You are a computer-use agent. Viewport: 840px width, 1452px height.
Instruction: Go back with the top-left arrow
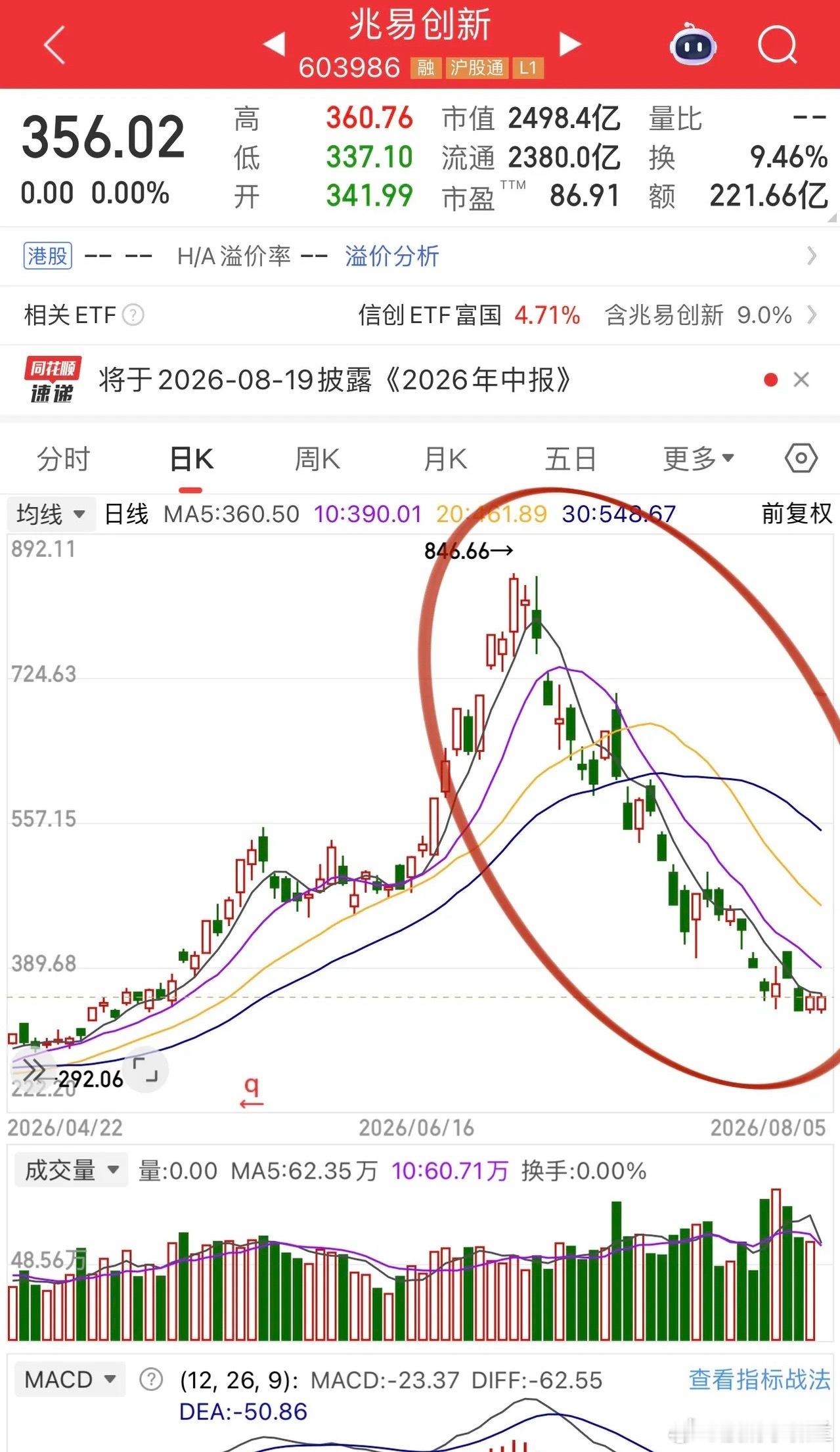coord(55,45)
